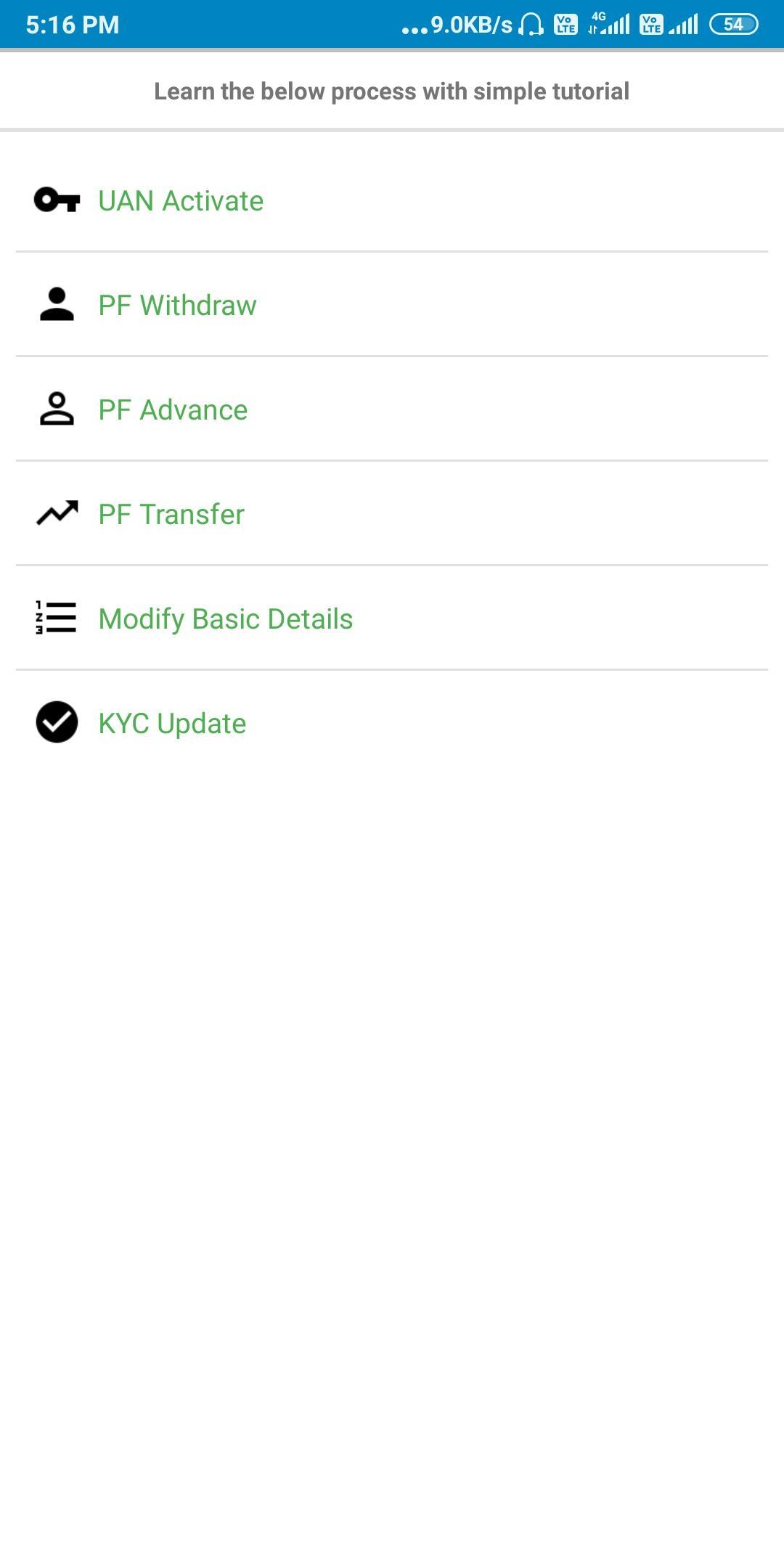784x1568 pixels.
Task: Select the KYC Update entry
Action: pyautogui.click(x=171, y=723)
